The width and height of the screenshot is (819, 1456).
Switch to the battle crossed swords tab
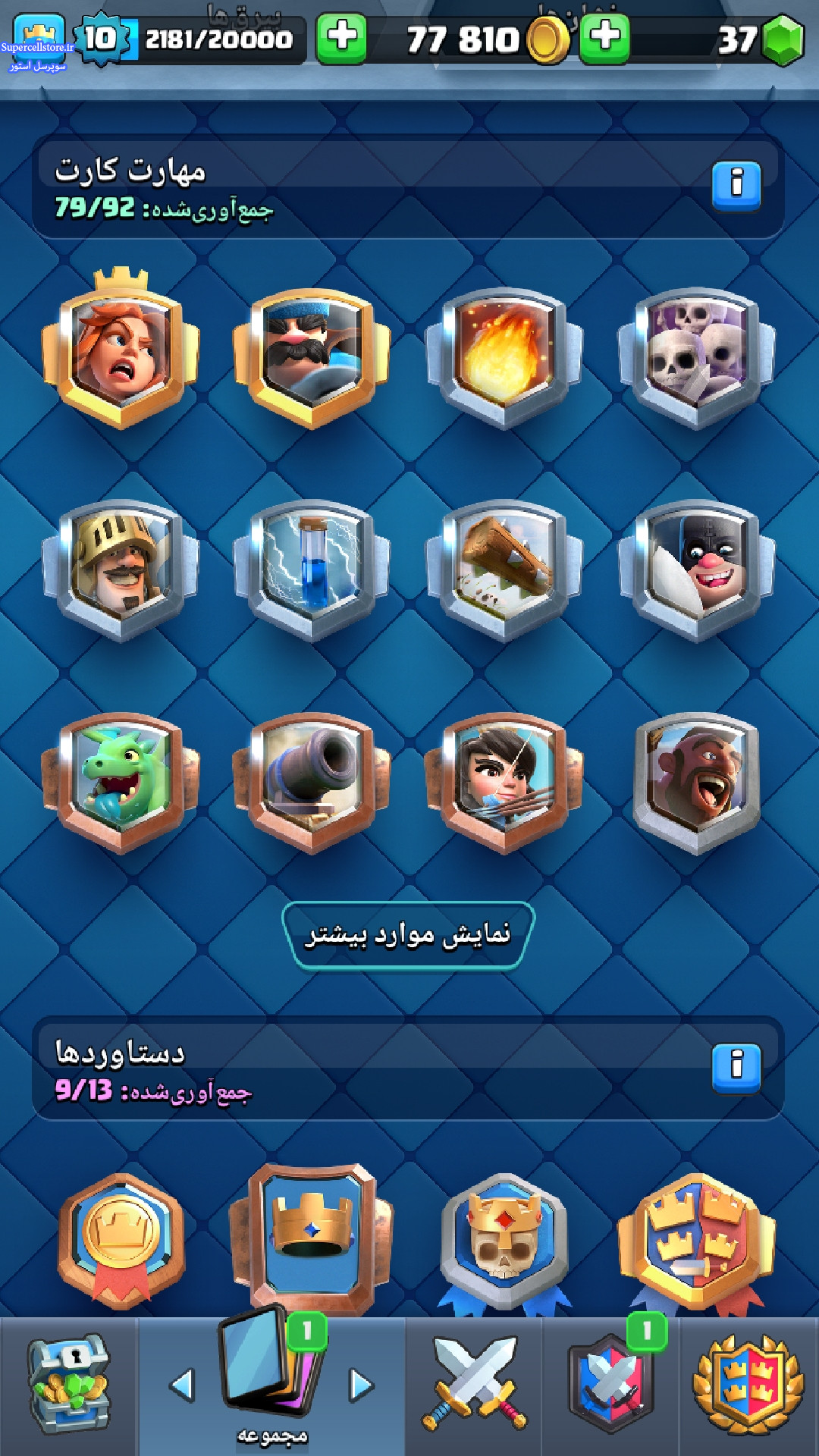pos(474,1385)
